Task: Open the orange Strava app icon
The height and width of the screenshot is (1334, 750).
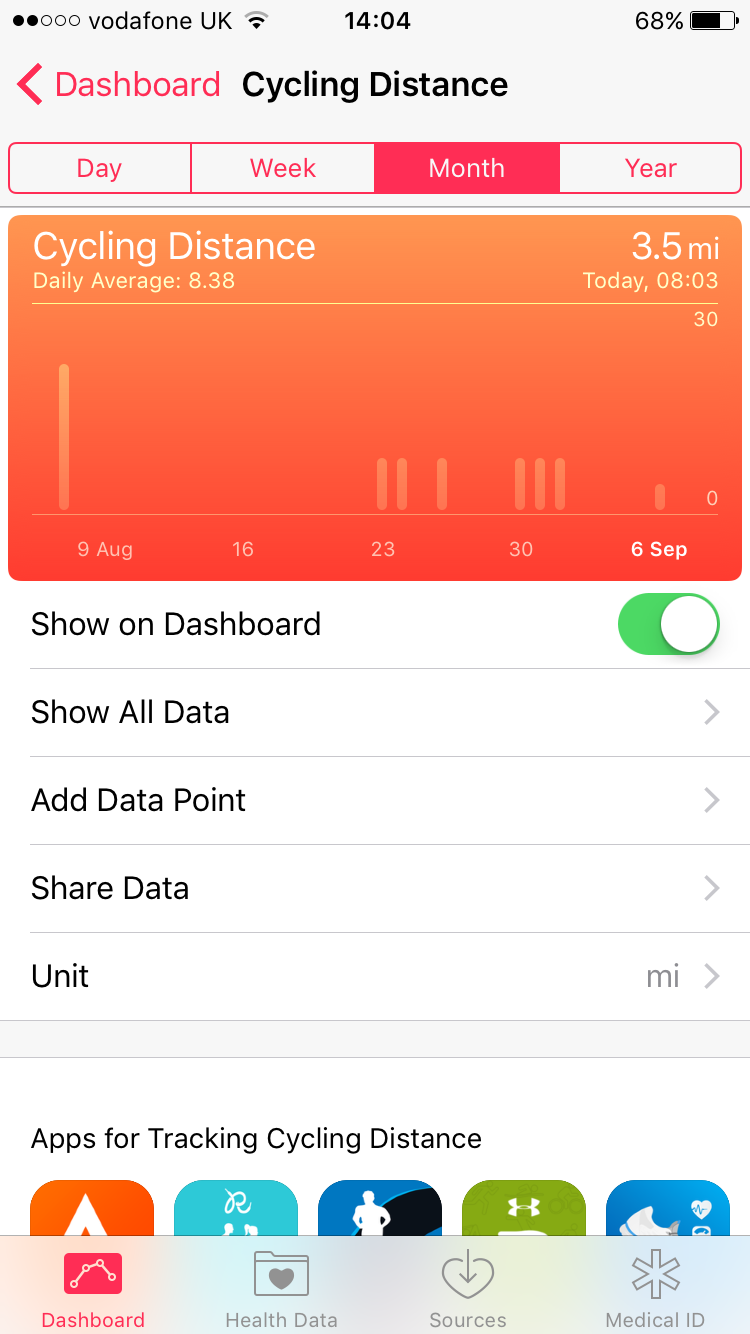Action: point(92,1208)
